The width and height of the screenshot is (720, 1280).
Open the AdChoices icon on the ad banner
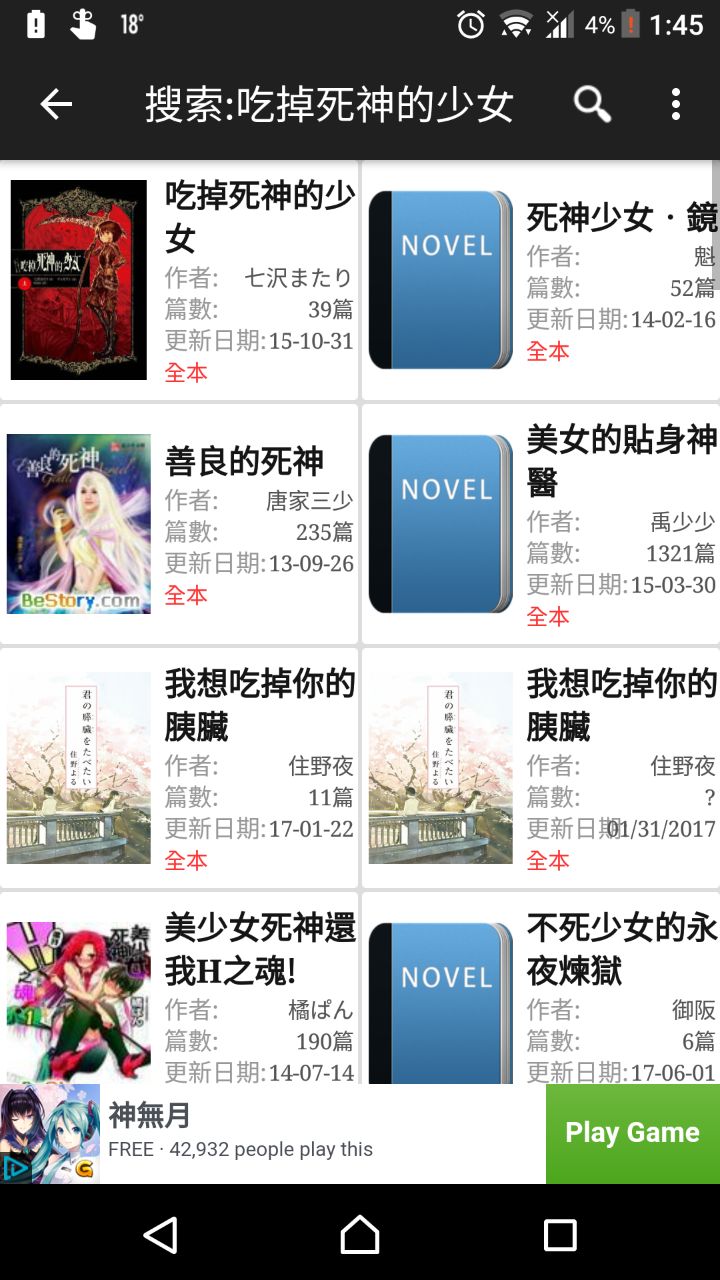click(x=14, y=1168)
